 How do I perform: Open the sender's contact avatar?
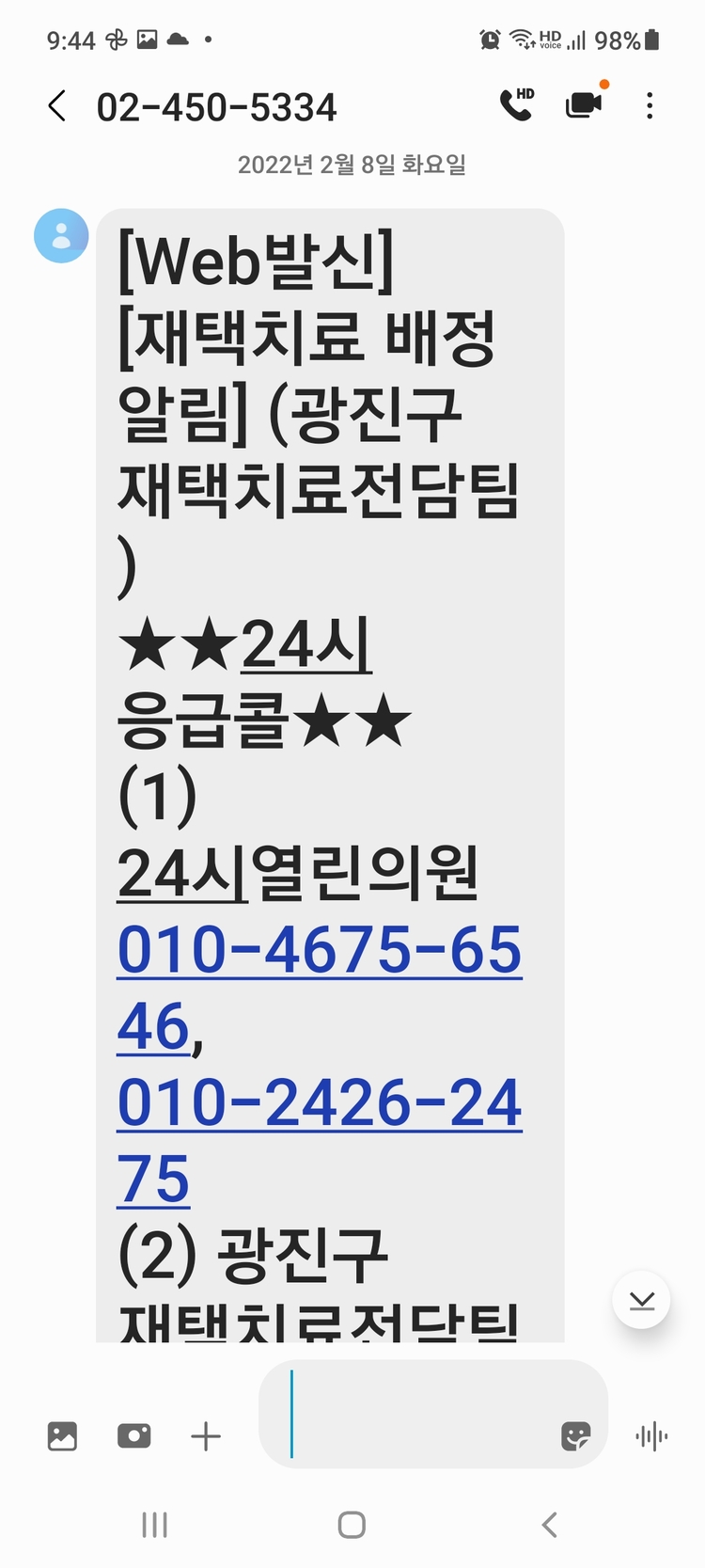tap(62, 235)
